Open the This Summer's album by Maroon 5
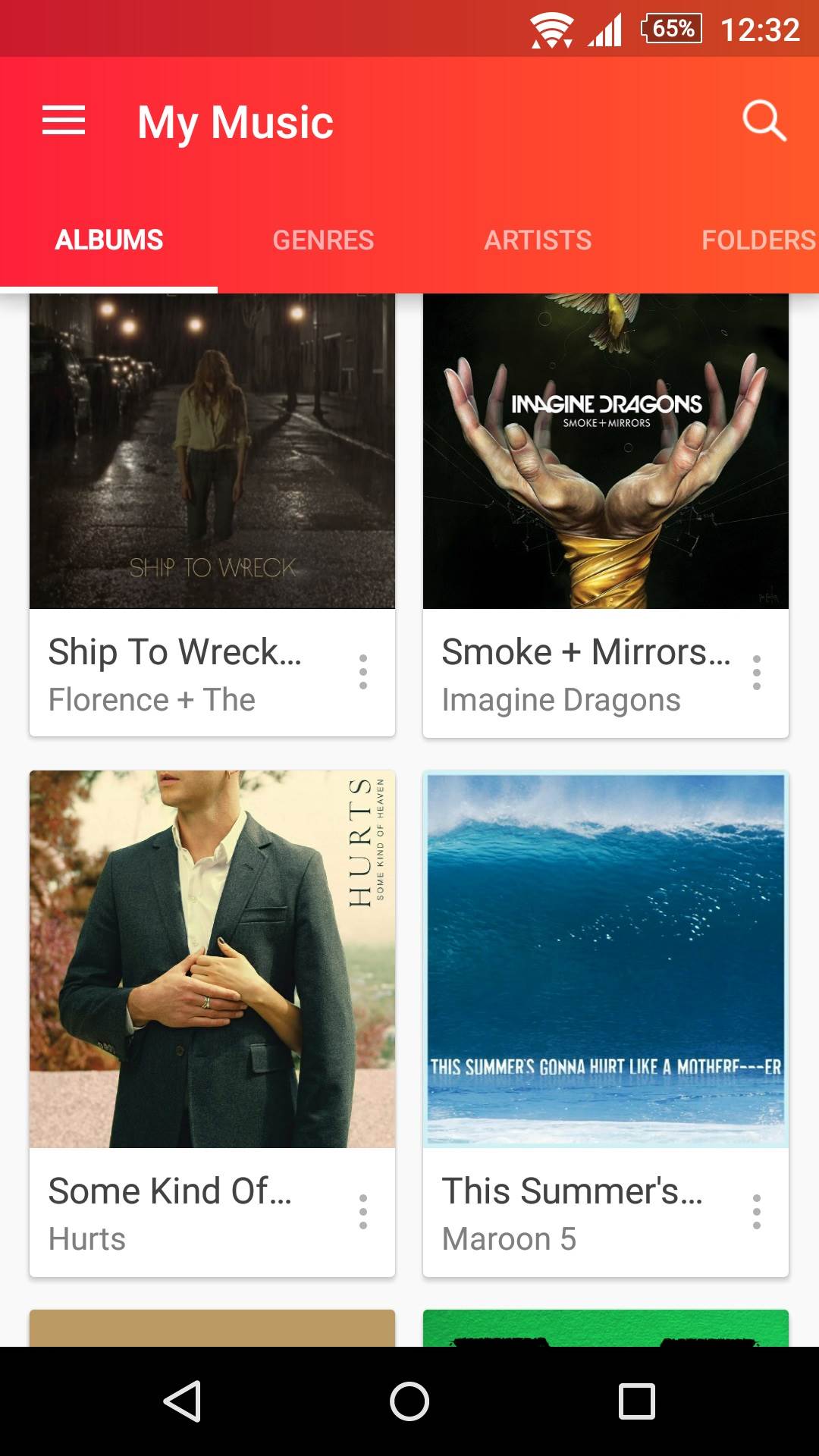 (605, 959)
